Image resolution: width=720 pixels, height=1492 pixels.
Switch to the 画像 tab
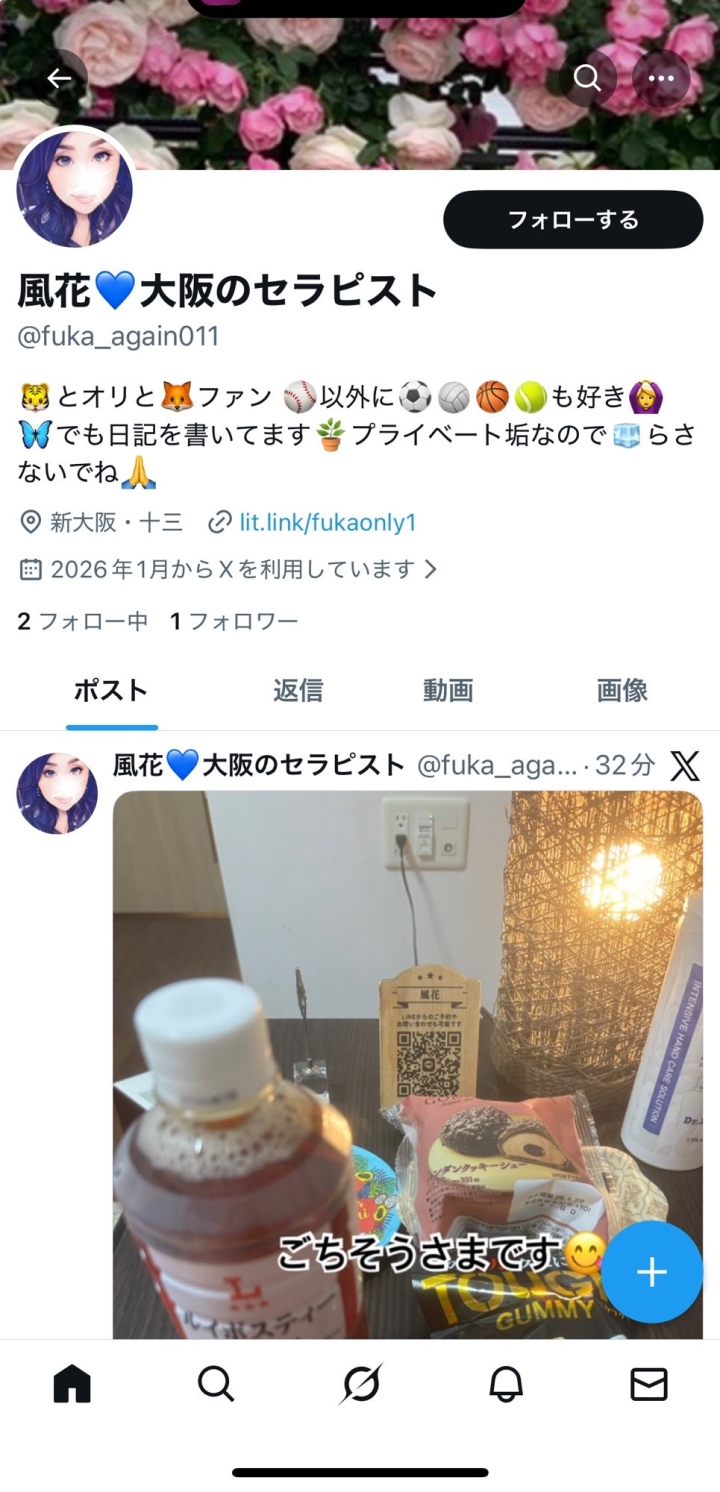coord(622,690)
